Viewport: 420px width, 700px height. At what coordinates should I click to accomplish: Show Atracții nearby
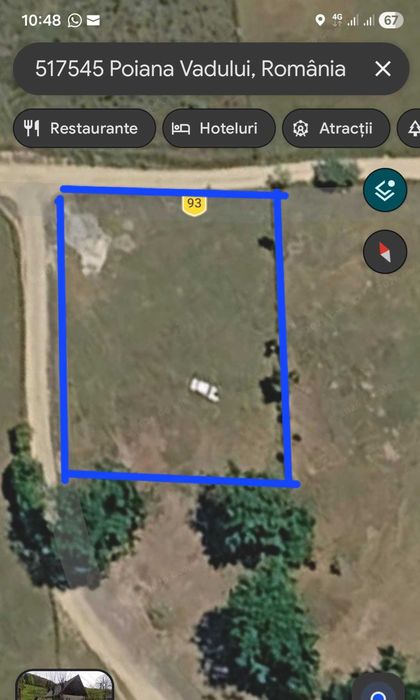point(336,129)
